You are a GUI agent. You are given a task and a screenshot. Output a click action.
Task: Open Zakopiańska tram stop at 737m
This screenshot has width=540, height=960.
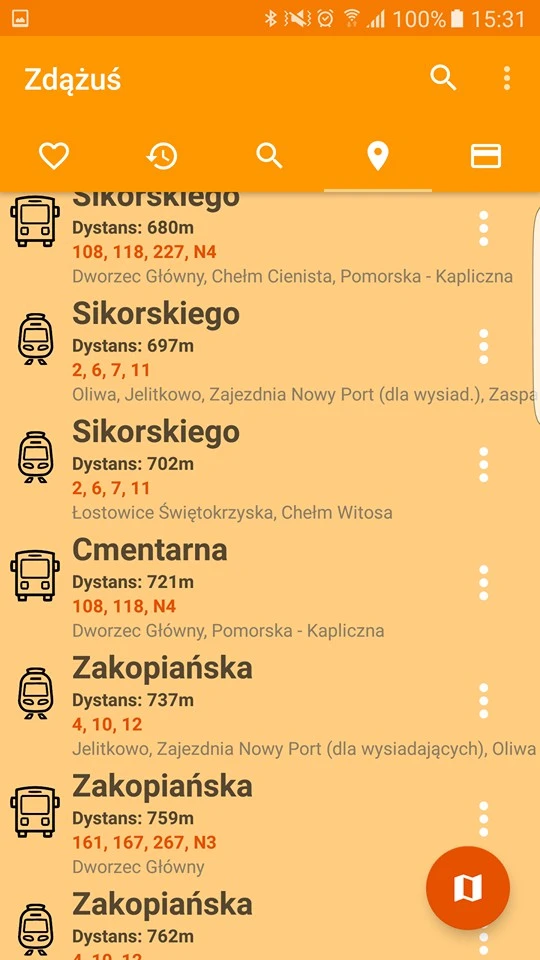coord(270,702)
